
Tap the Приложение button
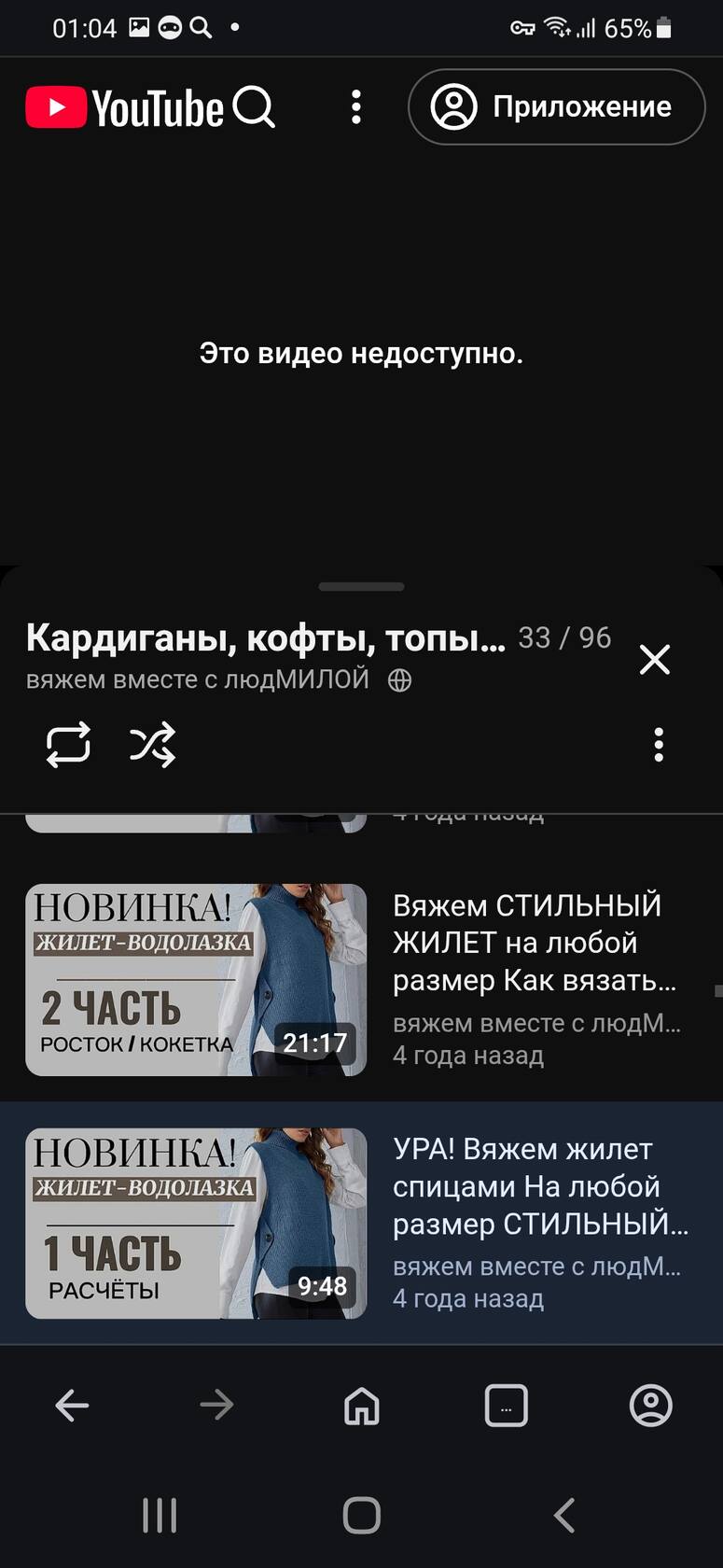coord(556,107)
